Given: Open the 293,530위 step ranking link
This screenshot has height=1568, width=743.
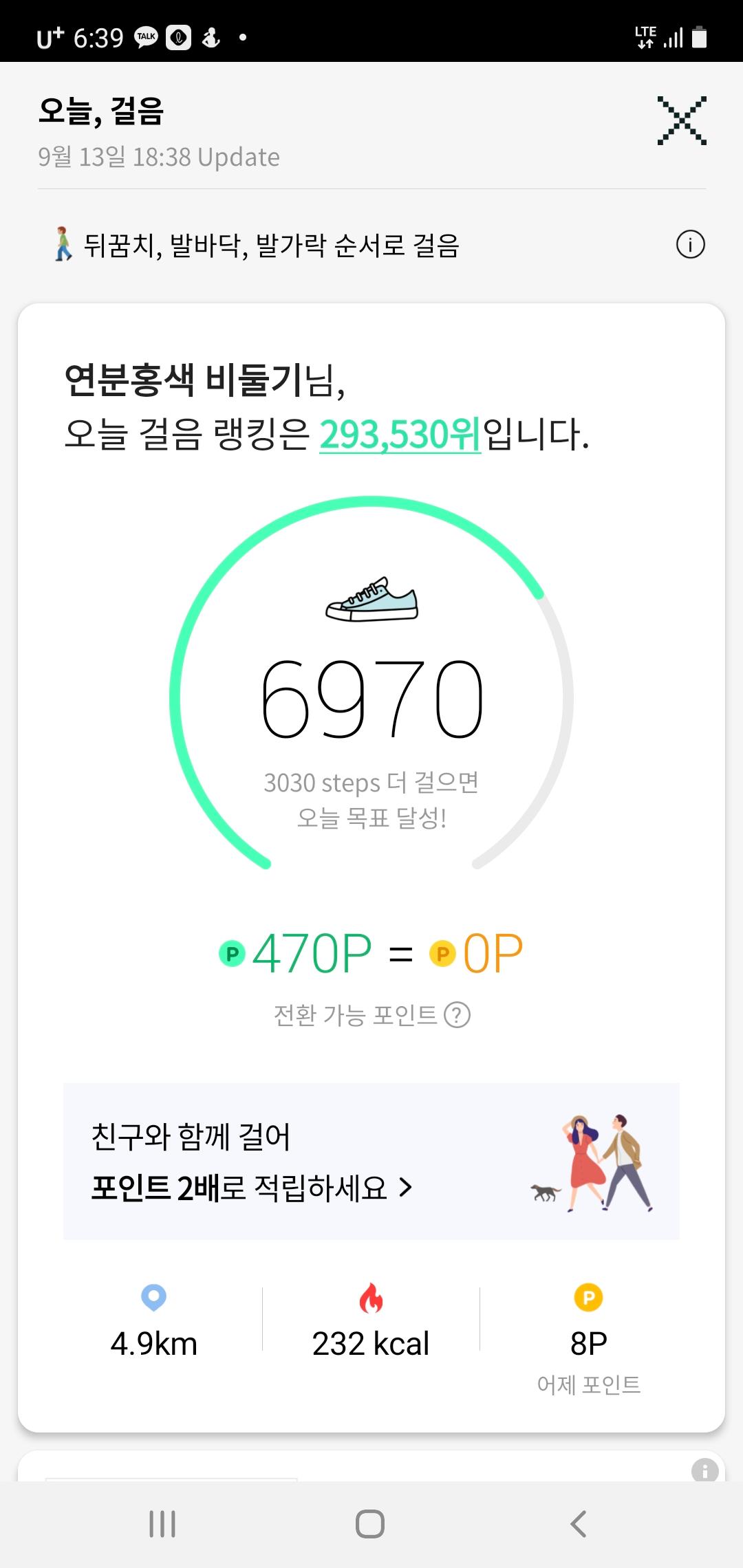Looking at the screenshot, I should point(400,435).
